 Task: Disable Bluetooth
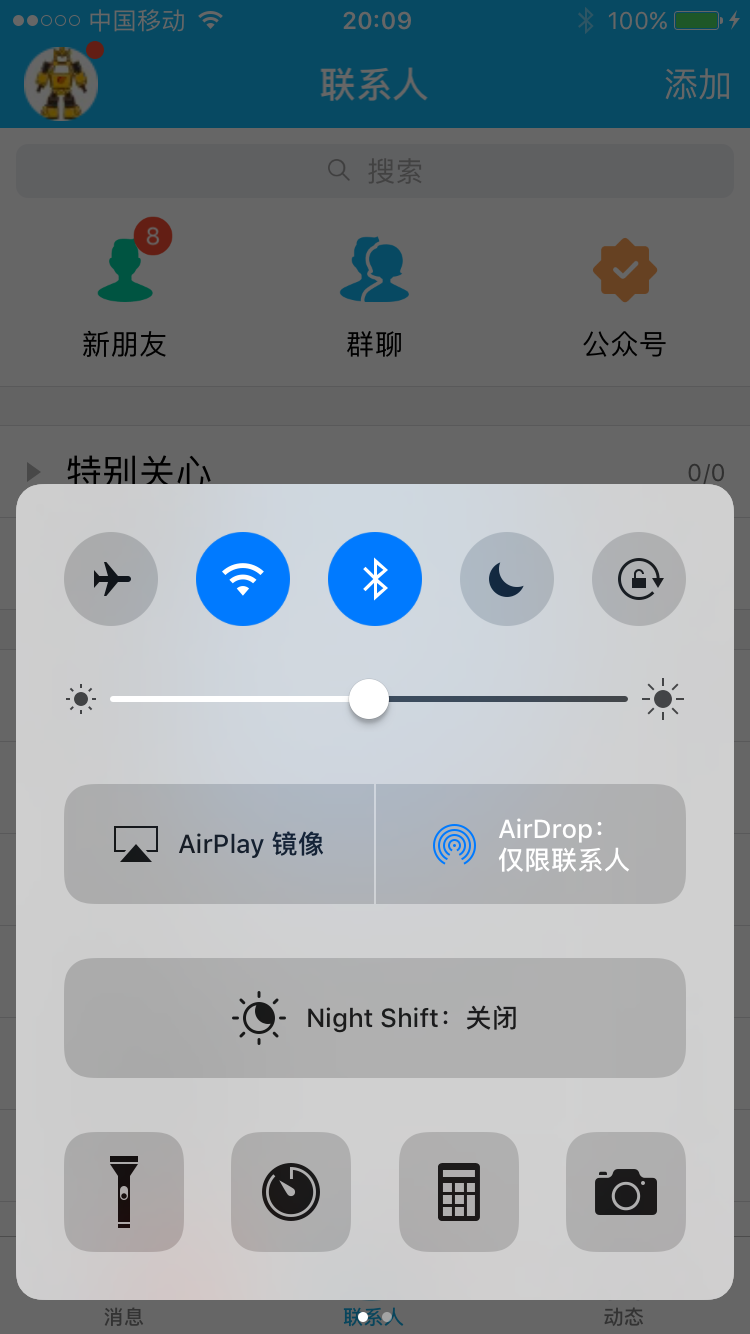pyautogui.click(x=375, y=579)
